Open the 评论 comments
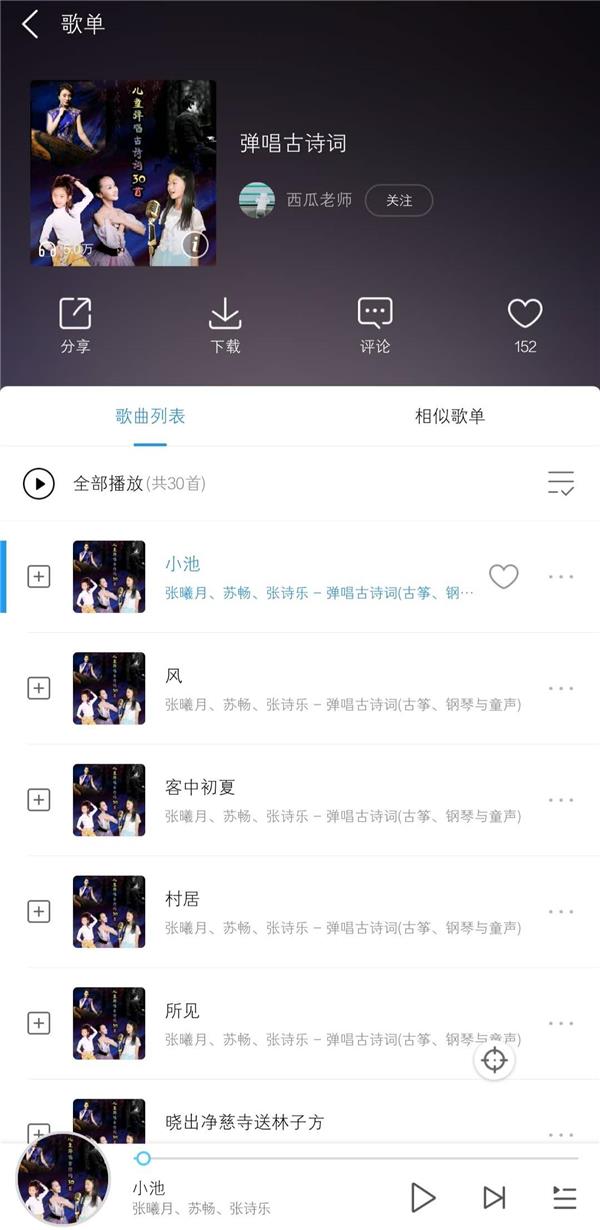 [375, 325]
